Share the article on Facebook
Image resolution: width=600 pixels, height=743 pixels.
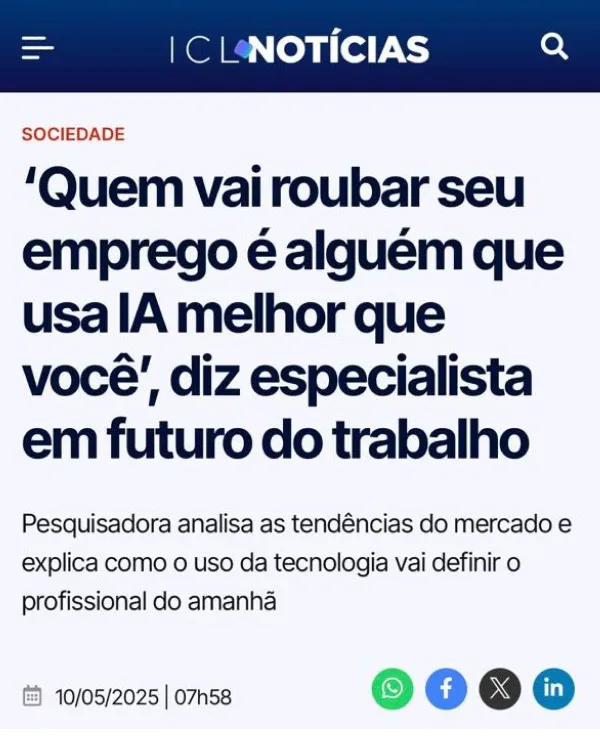click(446, 689)
